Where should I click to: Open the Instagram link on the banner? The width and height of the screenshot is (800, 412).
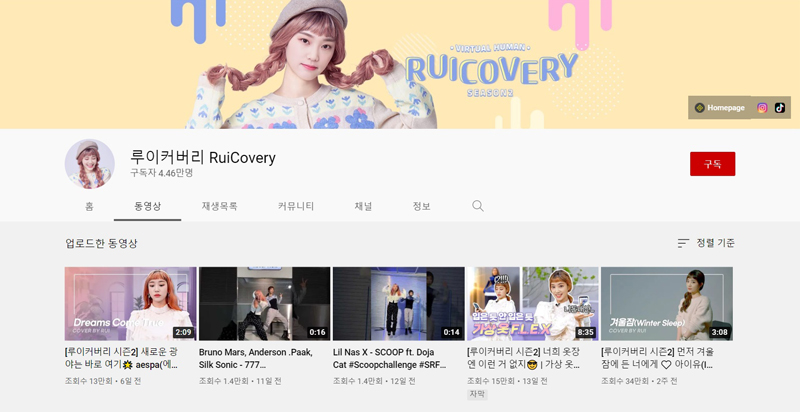point(762,108)
